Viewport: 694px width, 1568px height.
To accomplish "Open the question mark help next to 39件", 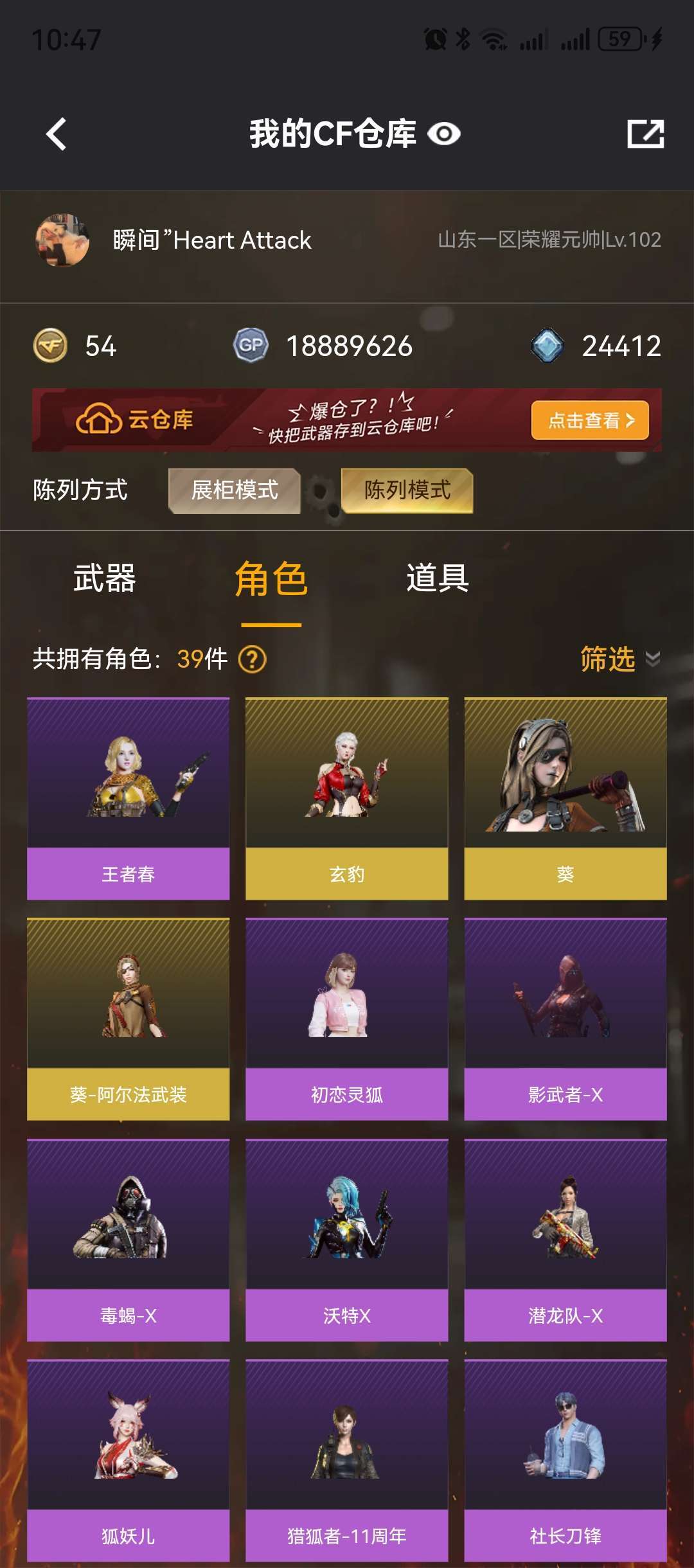I will [253, 659].
